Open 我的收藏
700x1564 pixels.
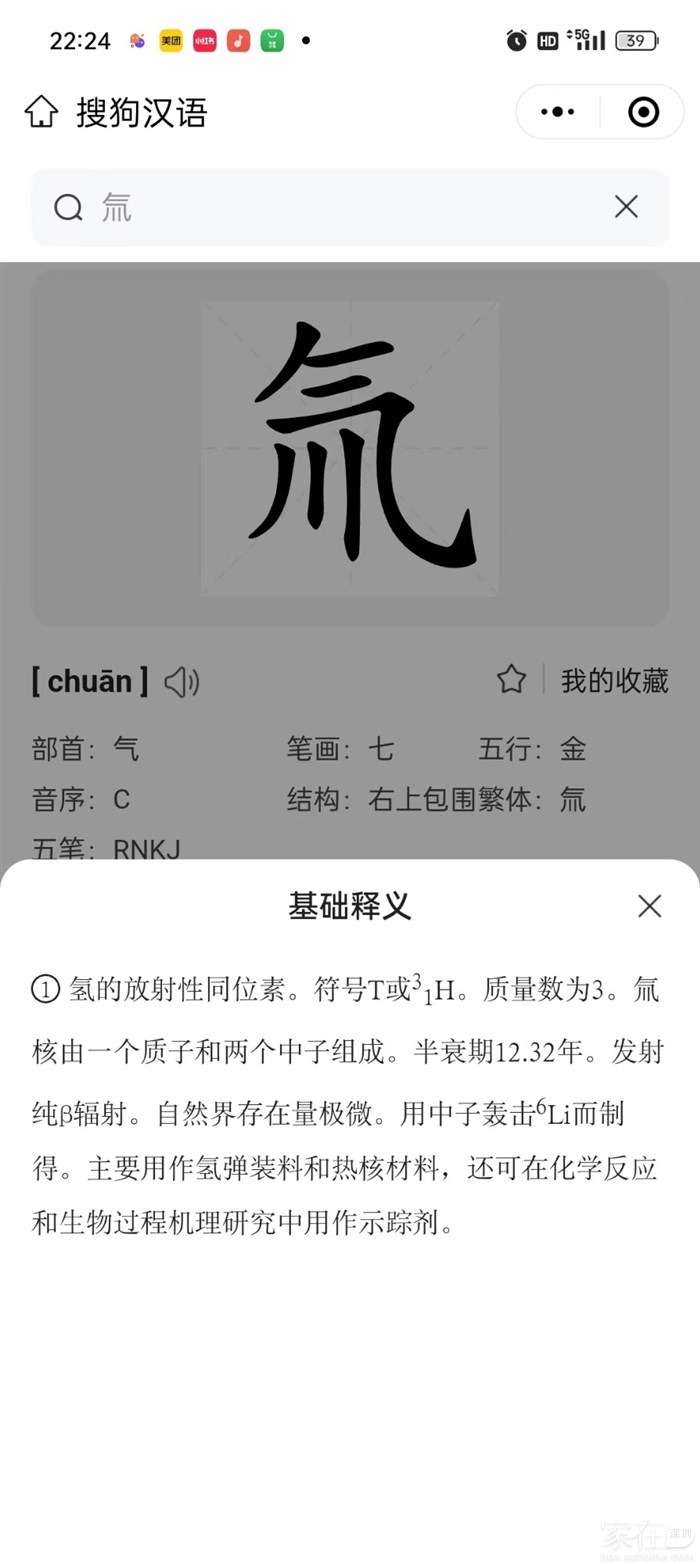point(614,681)
